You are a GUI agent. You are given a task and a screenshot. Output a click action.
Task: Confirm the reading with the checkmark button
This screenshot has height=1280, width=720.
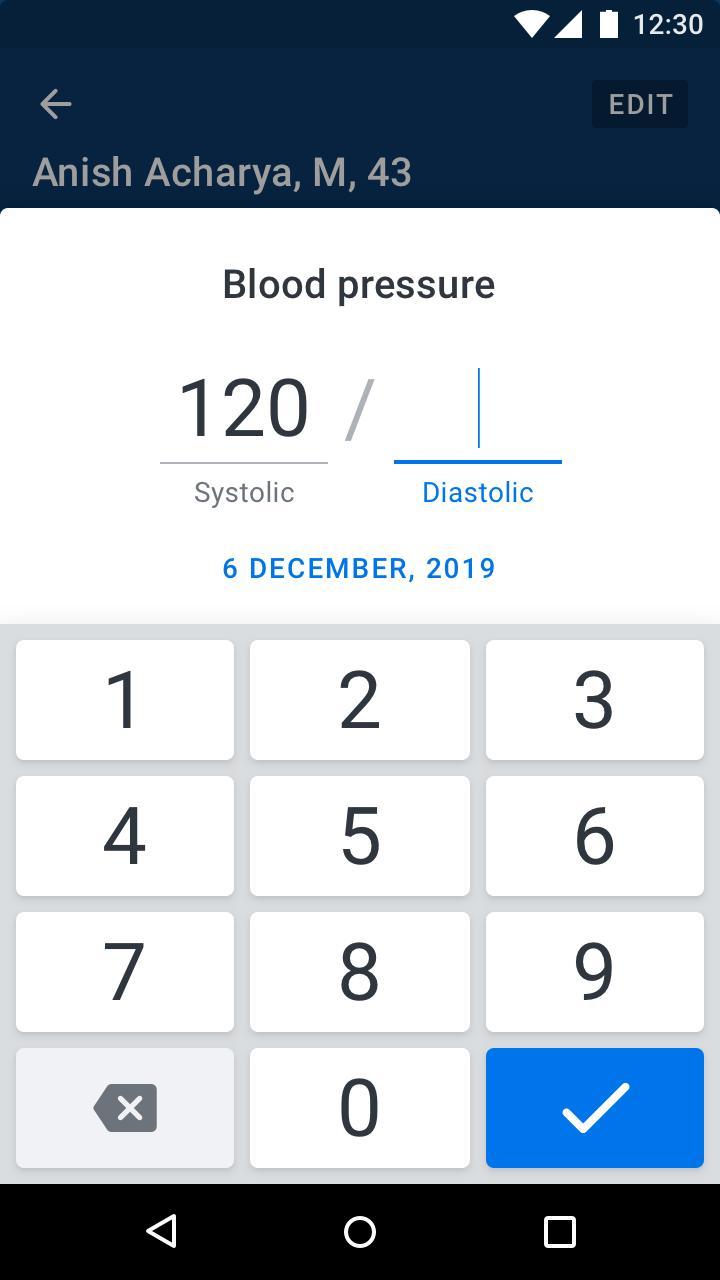tap(594, 1107)
